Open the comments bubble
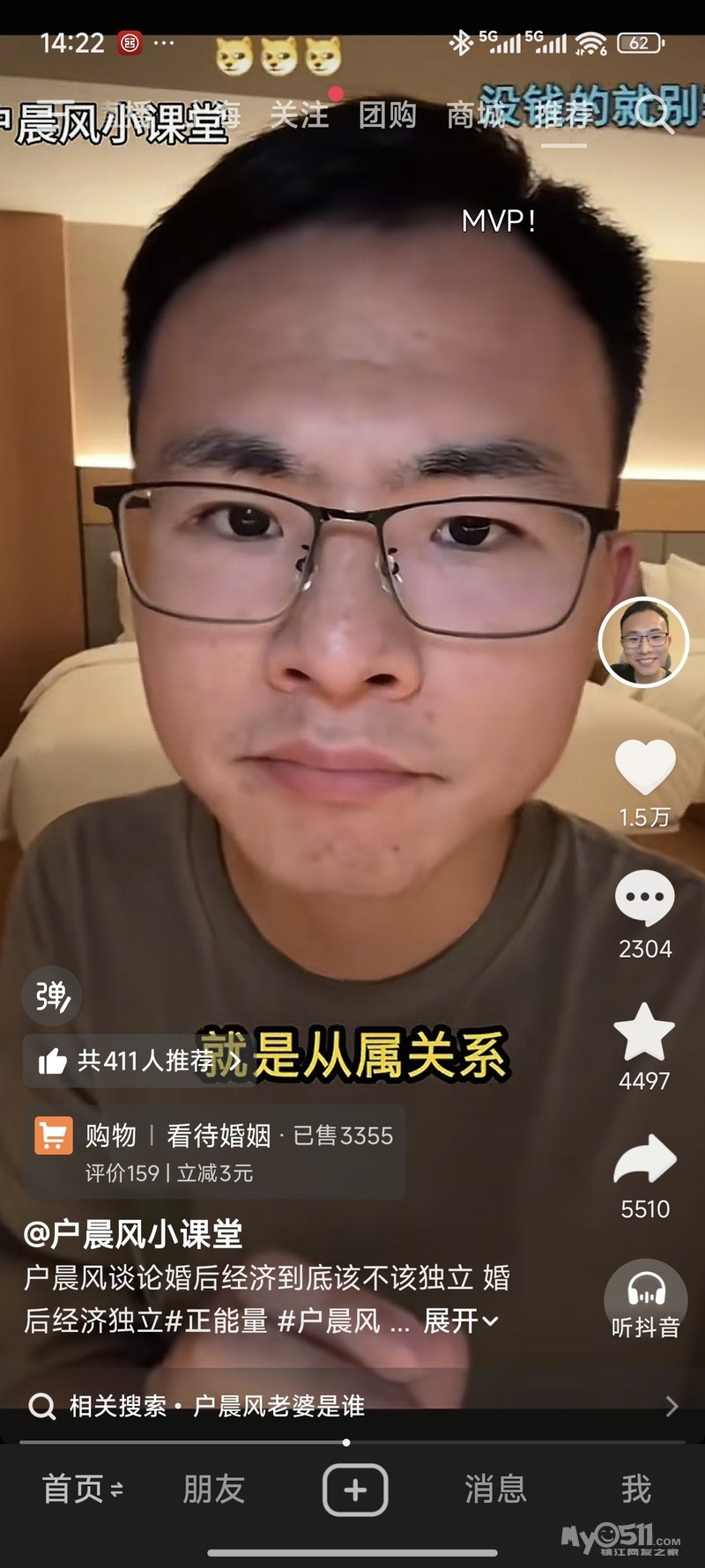This screenshot has height=1568, width=705. [x=644, y=897]
